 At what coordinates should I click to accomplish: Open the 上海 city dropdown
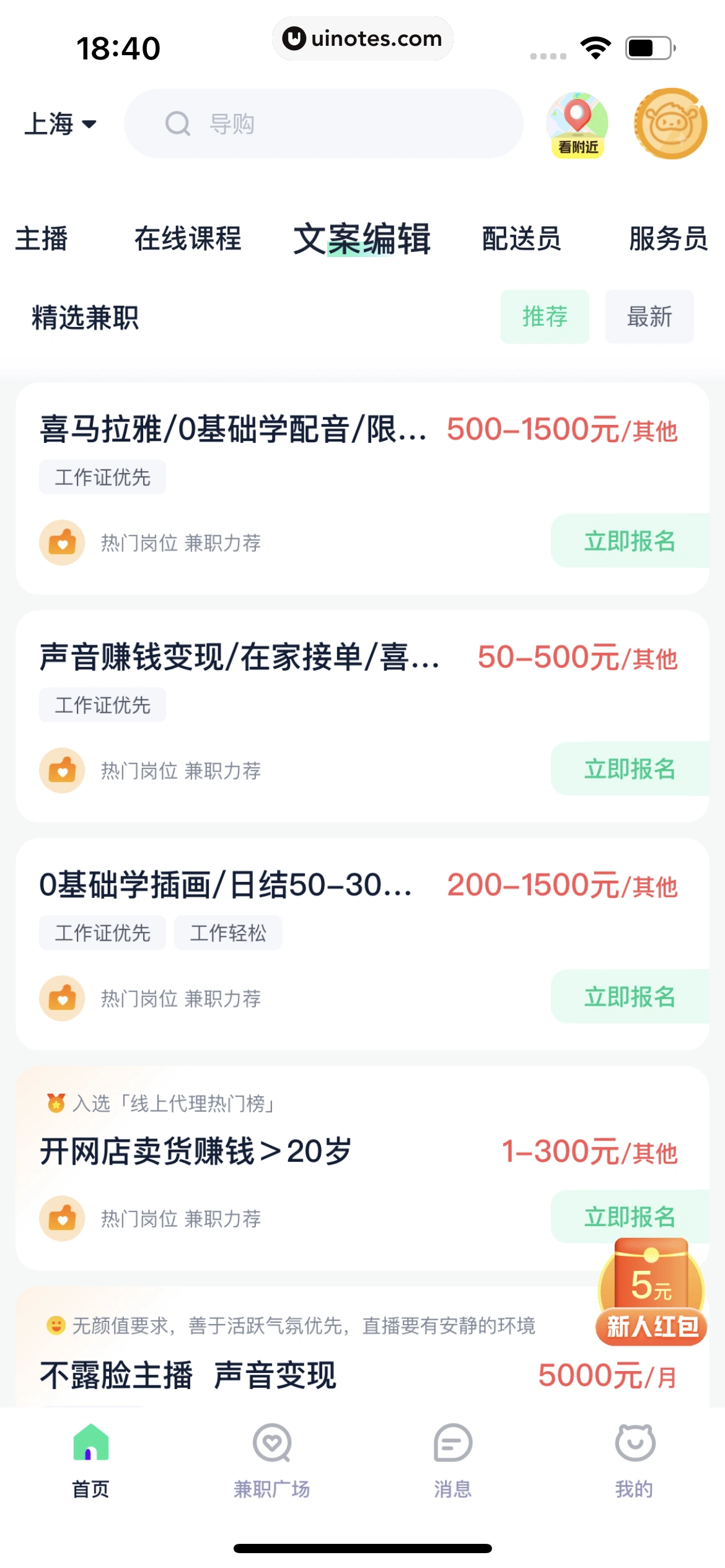click(x=60, y=124)
